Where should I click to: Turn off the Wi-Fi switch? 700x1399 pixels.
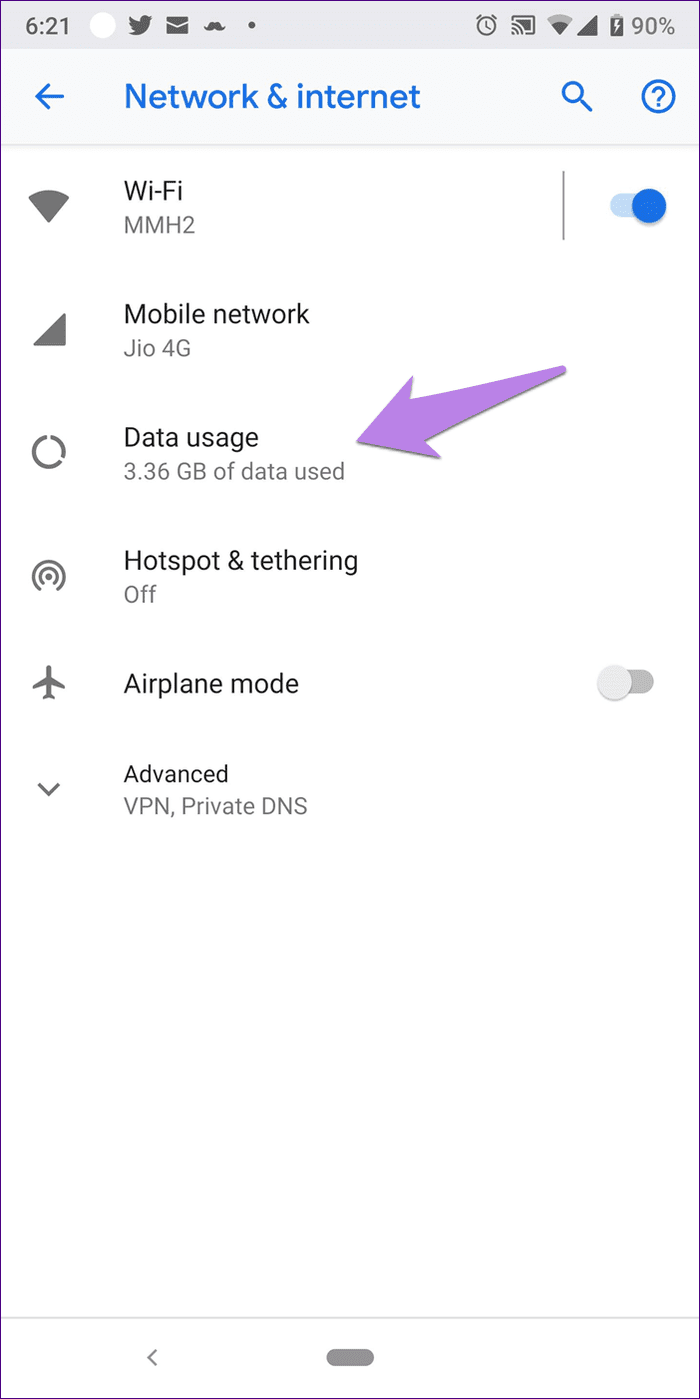[636, 206]
